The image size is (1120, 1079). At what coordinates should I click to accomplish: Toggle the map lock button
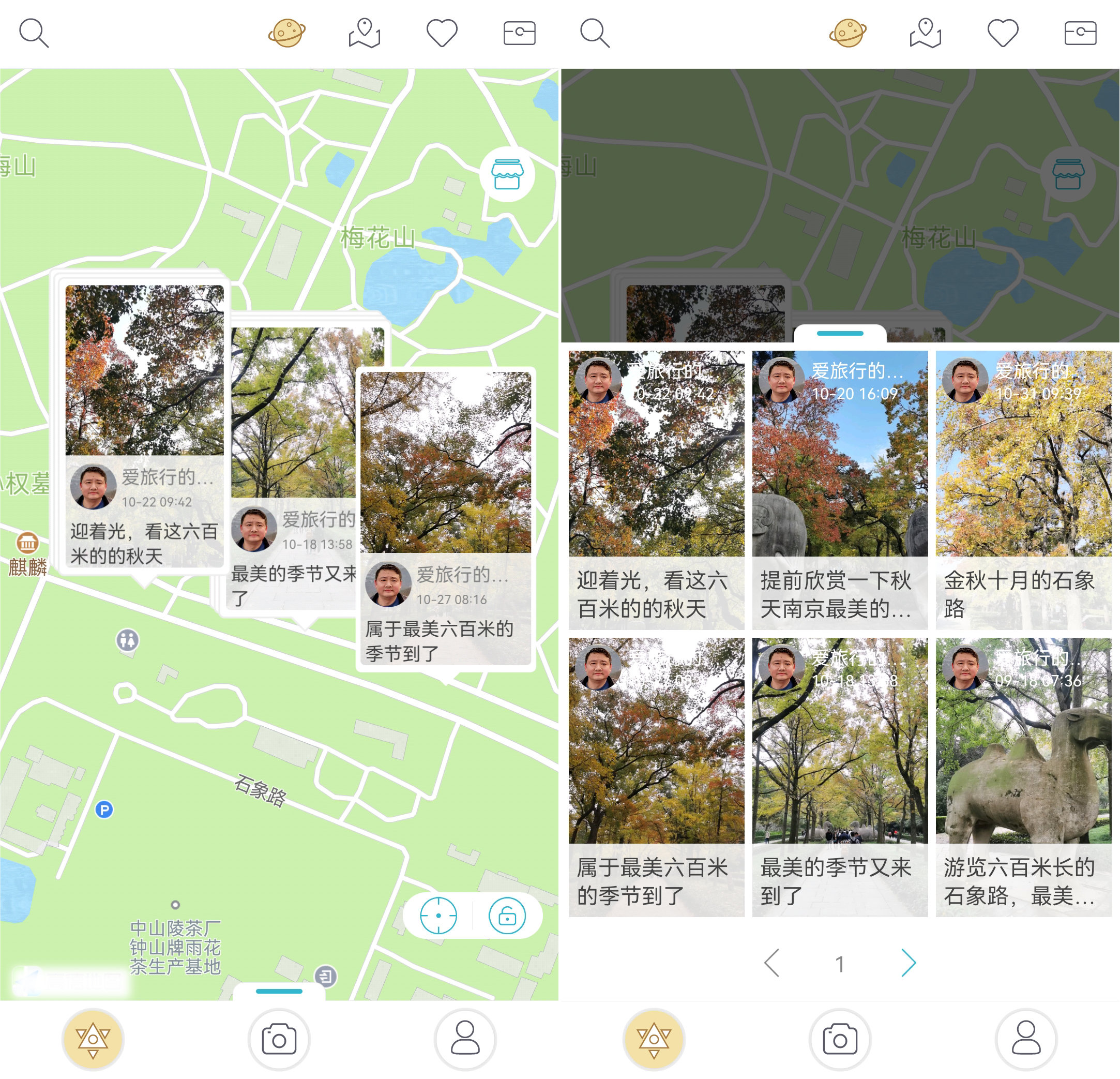tap(507, 916)
